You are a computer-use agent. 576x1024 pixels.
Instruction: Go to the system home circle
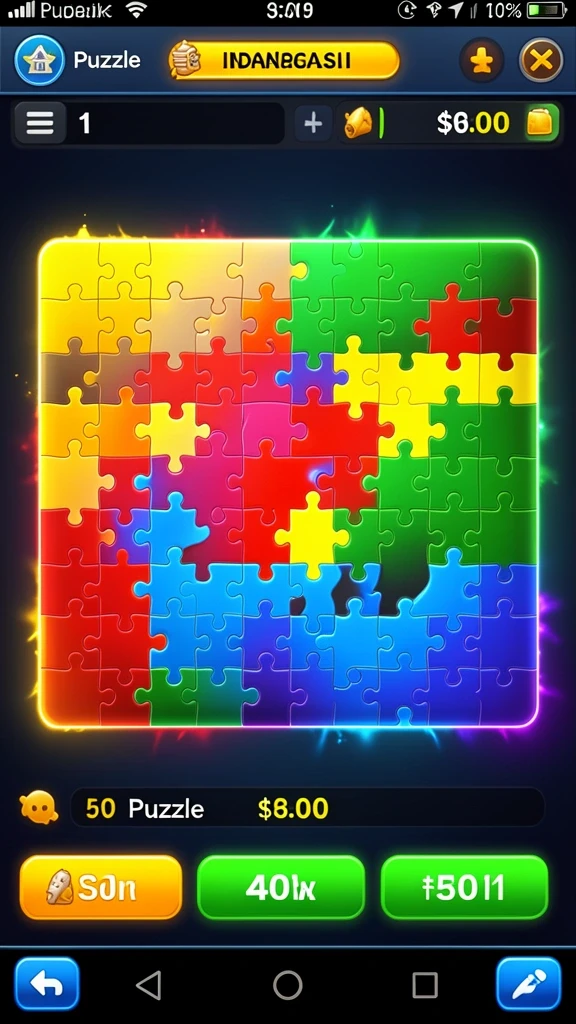click(x=287, y=984)
